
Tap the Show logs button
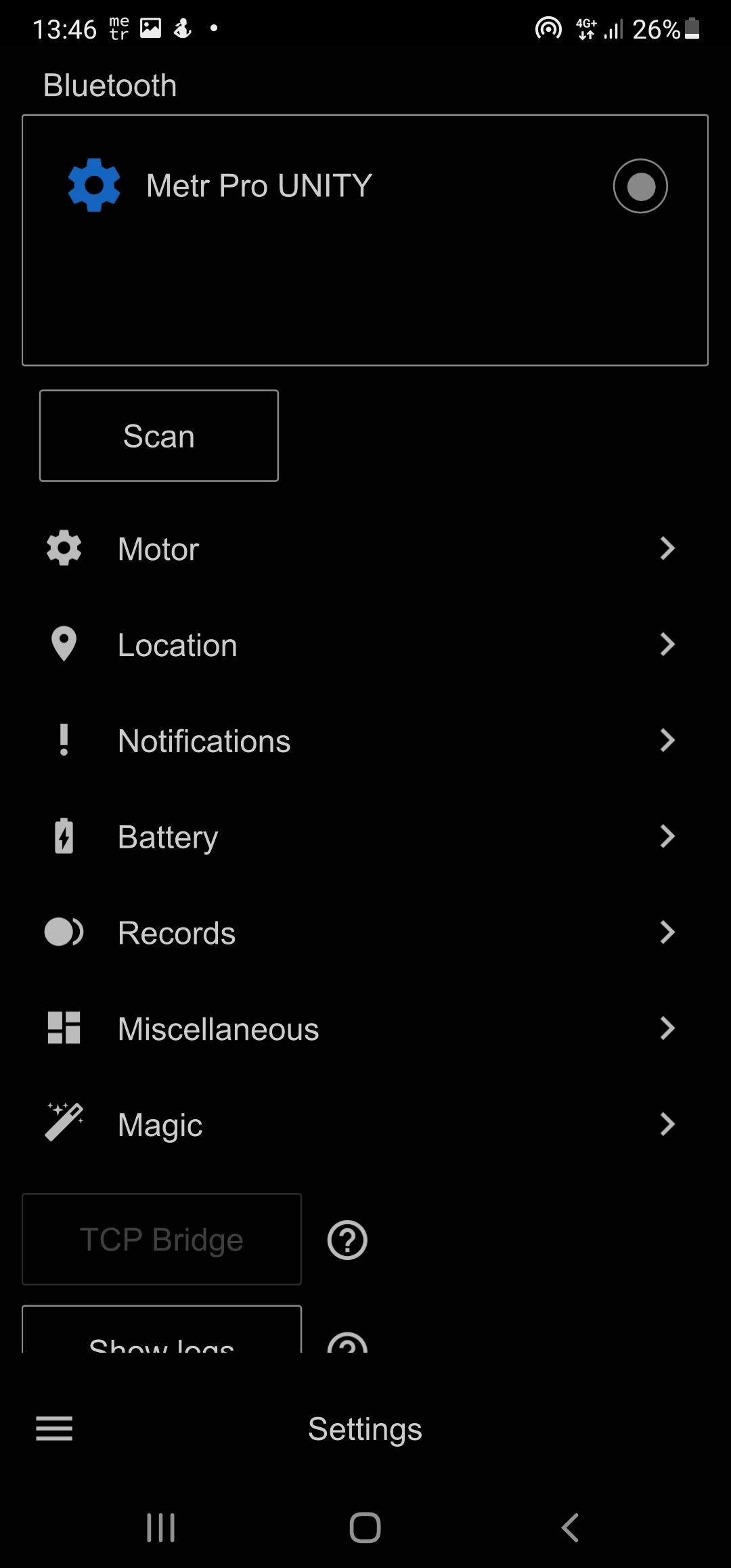tap(162, 1330)
